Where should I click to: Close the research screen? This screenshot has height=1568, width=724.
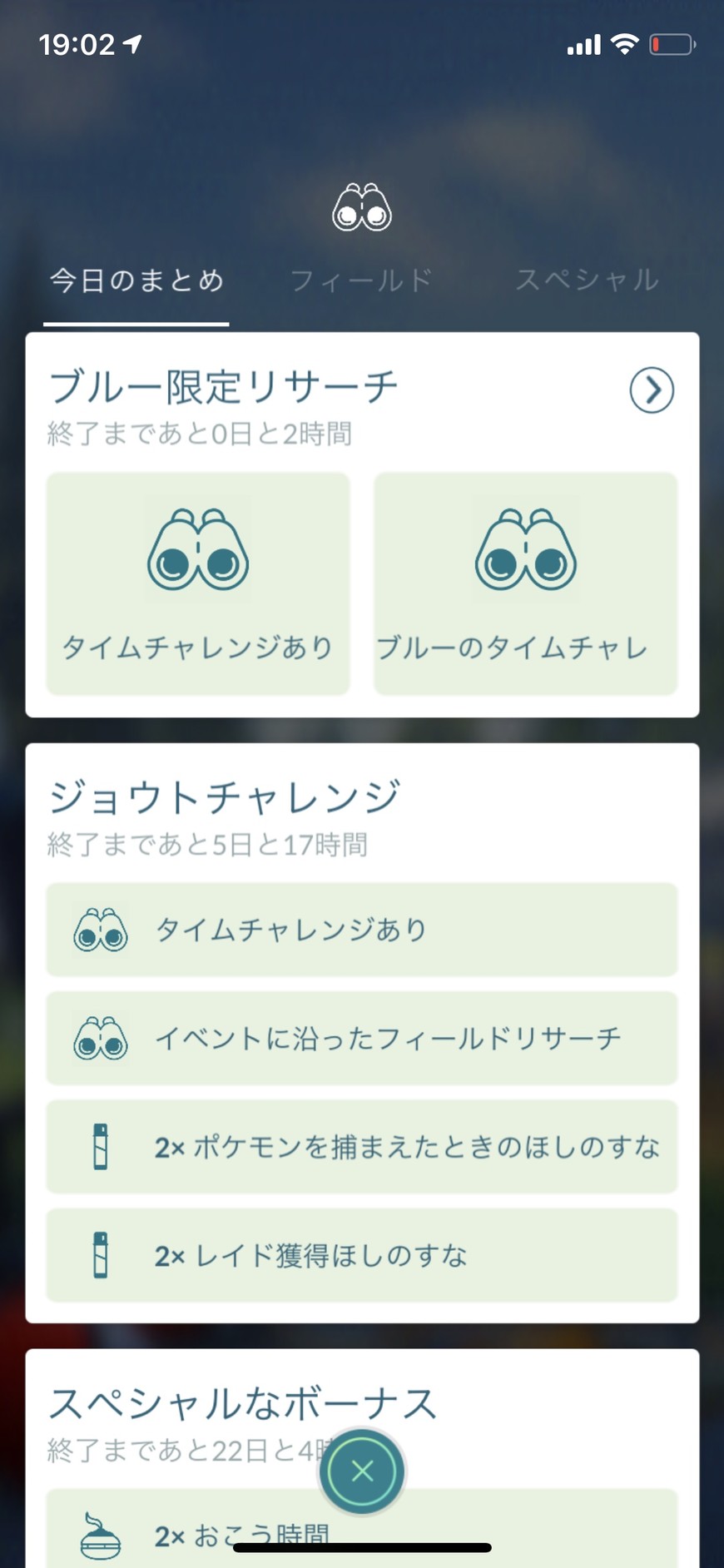click(x=362, y=1471)
